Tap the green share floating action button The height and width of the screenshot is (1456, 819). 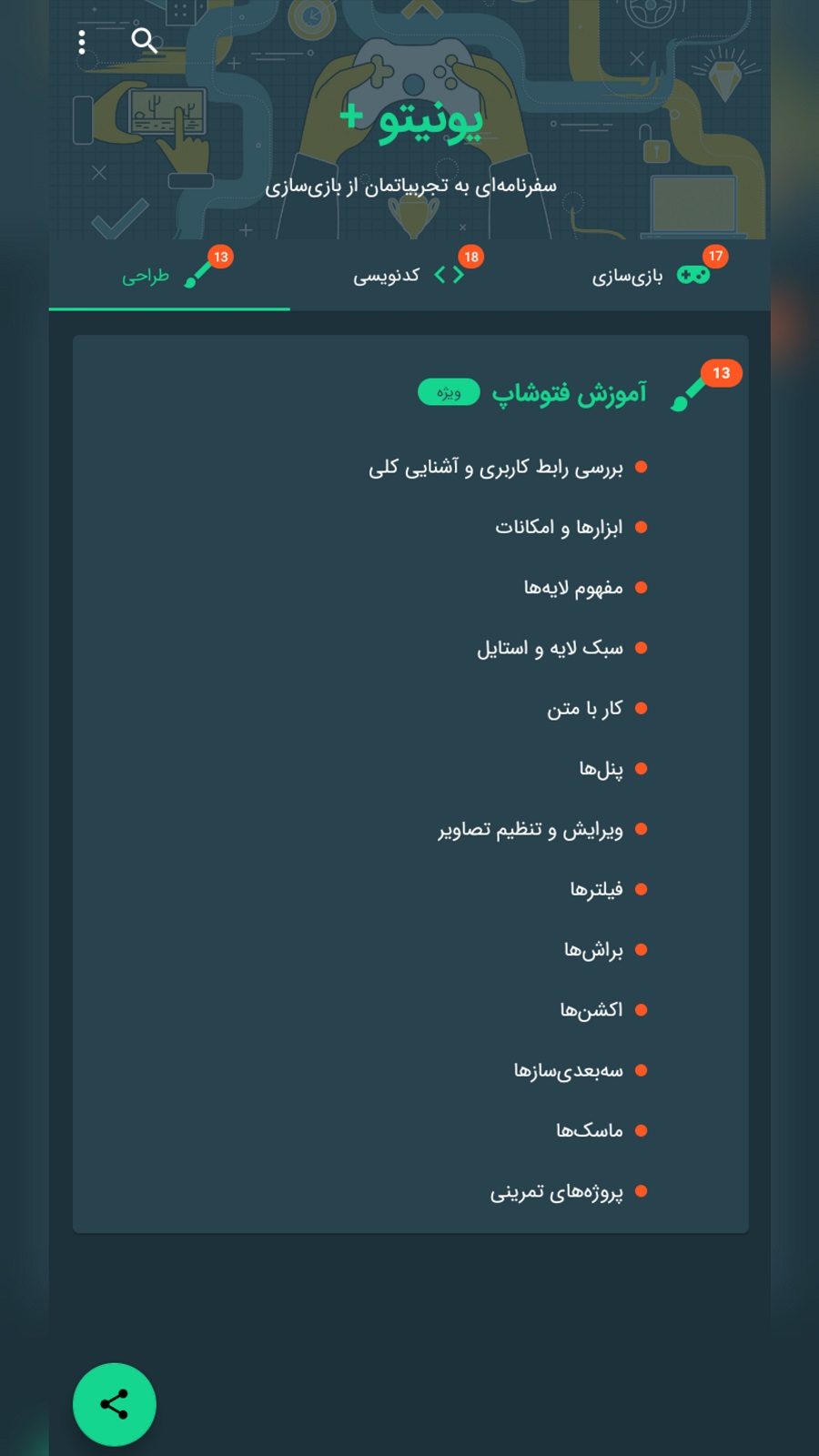click(x=114, y=1404)
